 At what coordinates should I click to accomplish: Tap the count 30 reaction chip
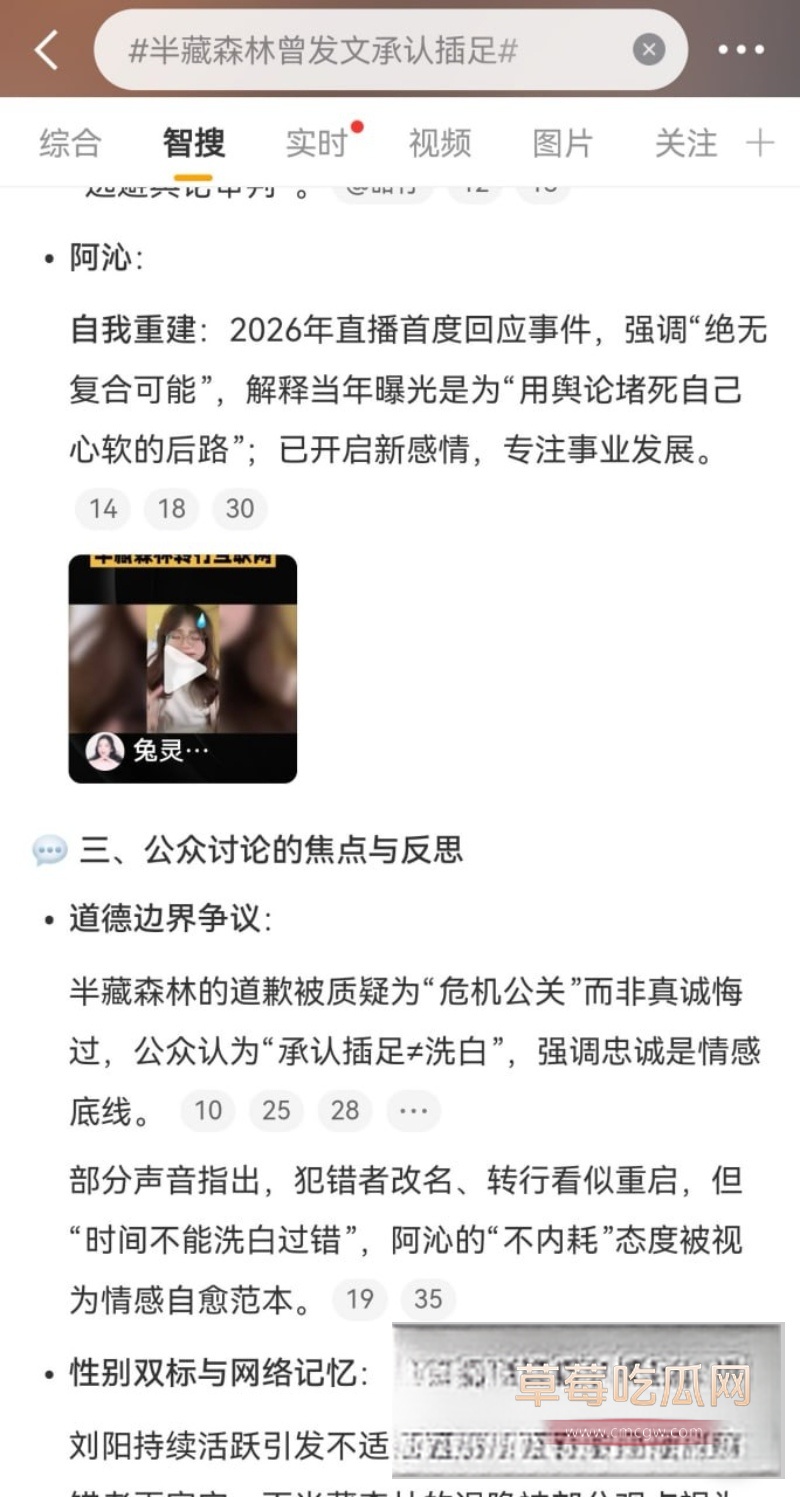[239, 509]
